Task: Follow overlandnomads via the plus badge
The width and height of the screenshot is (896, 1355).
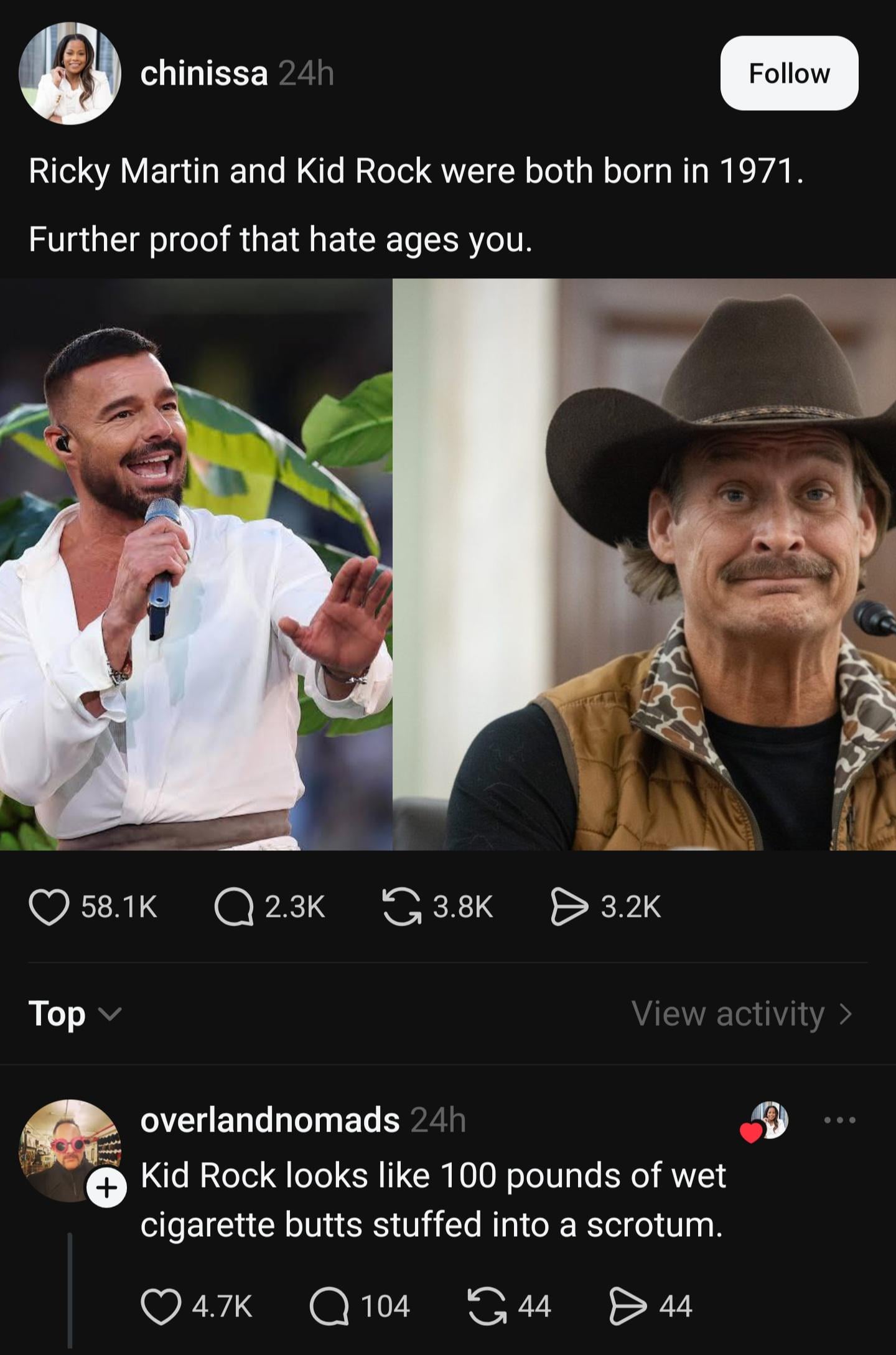Action: [x=106, y=1188]
